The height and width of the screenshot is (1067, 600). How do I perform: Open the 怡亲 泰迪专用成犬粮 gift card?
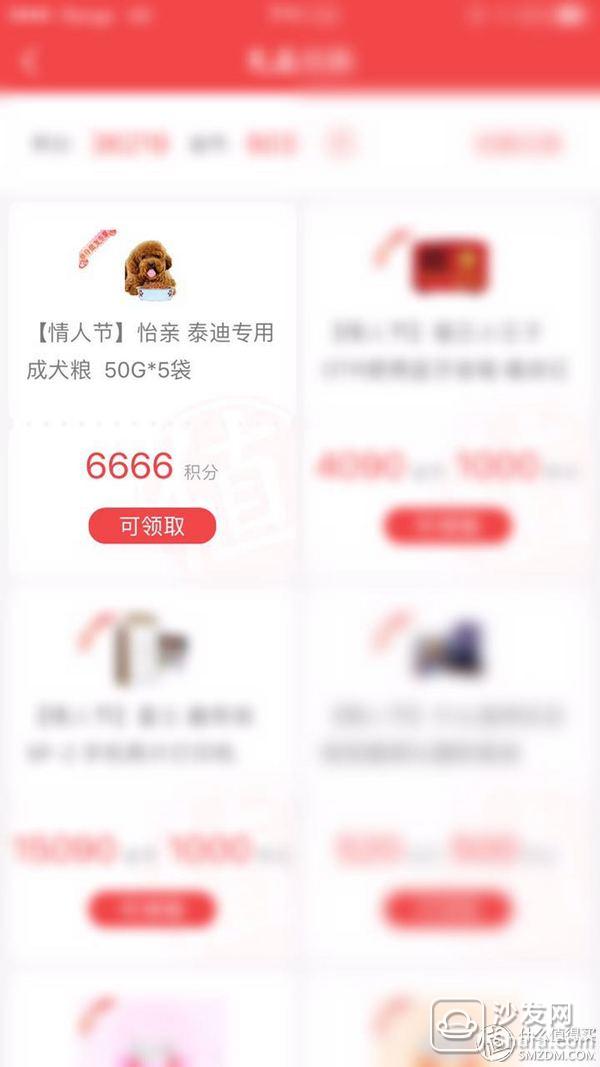152,388
